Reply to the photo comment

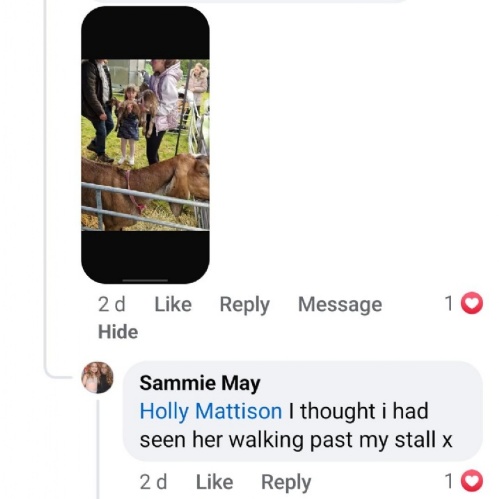[x=245, y=305]
